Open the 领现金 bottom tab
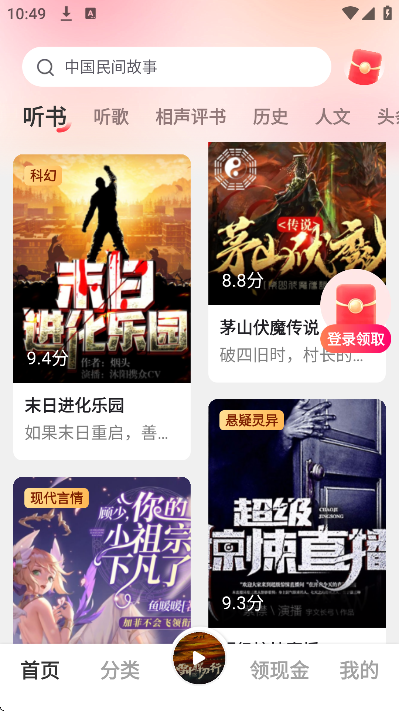 click(279, 670)
